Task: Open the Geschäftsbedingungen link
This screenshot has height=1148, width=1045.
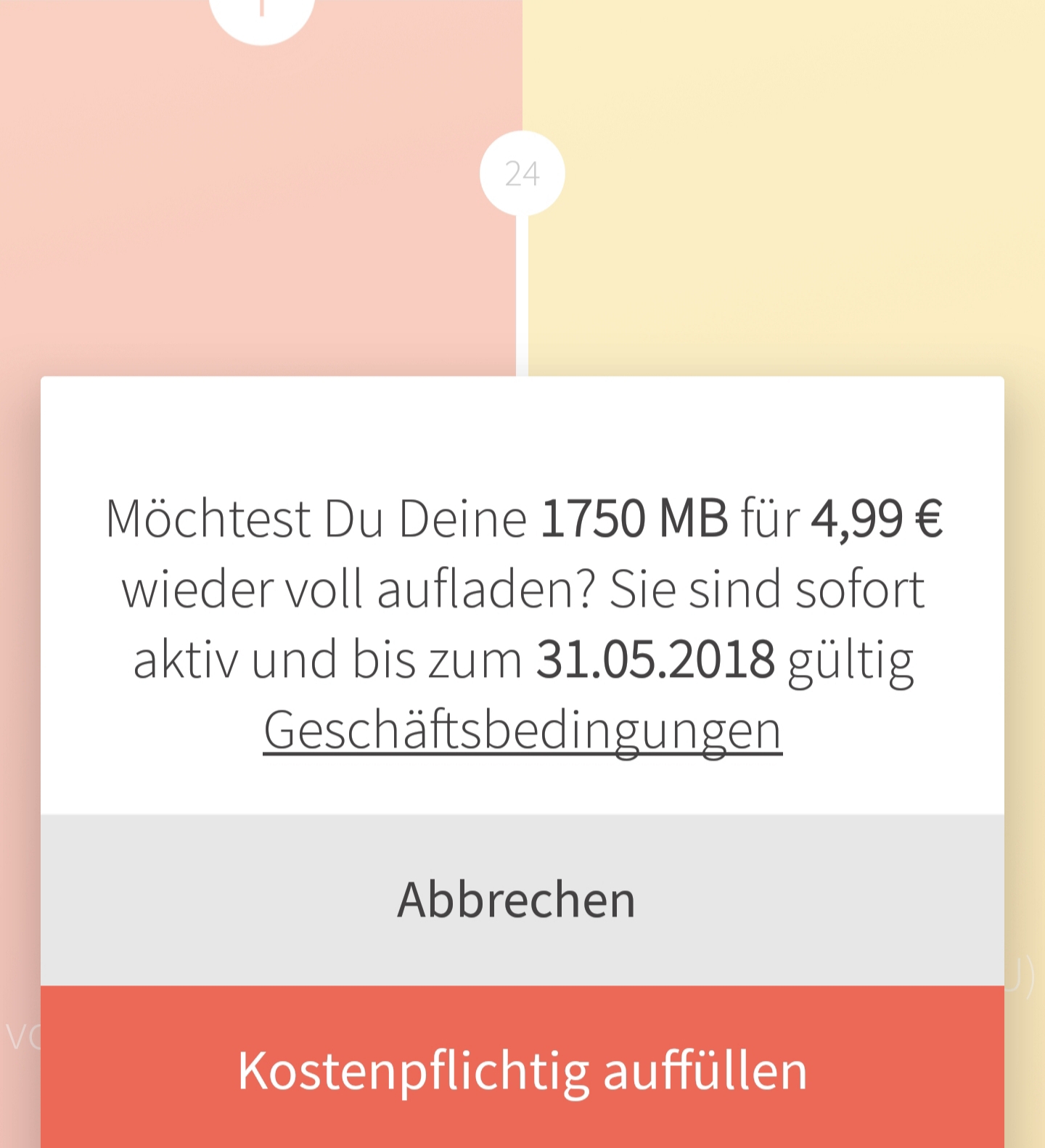Action: [x=522, y=730]
